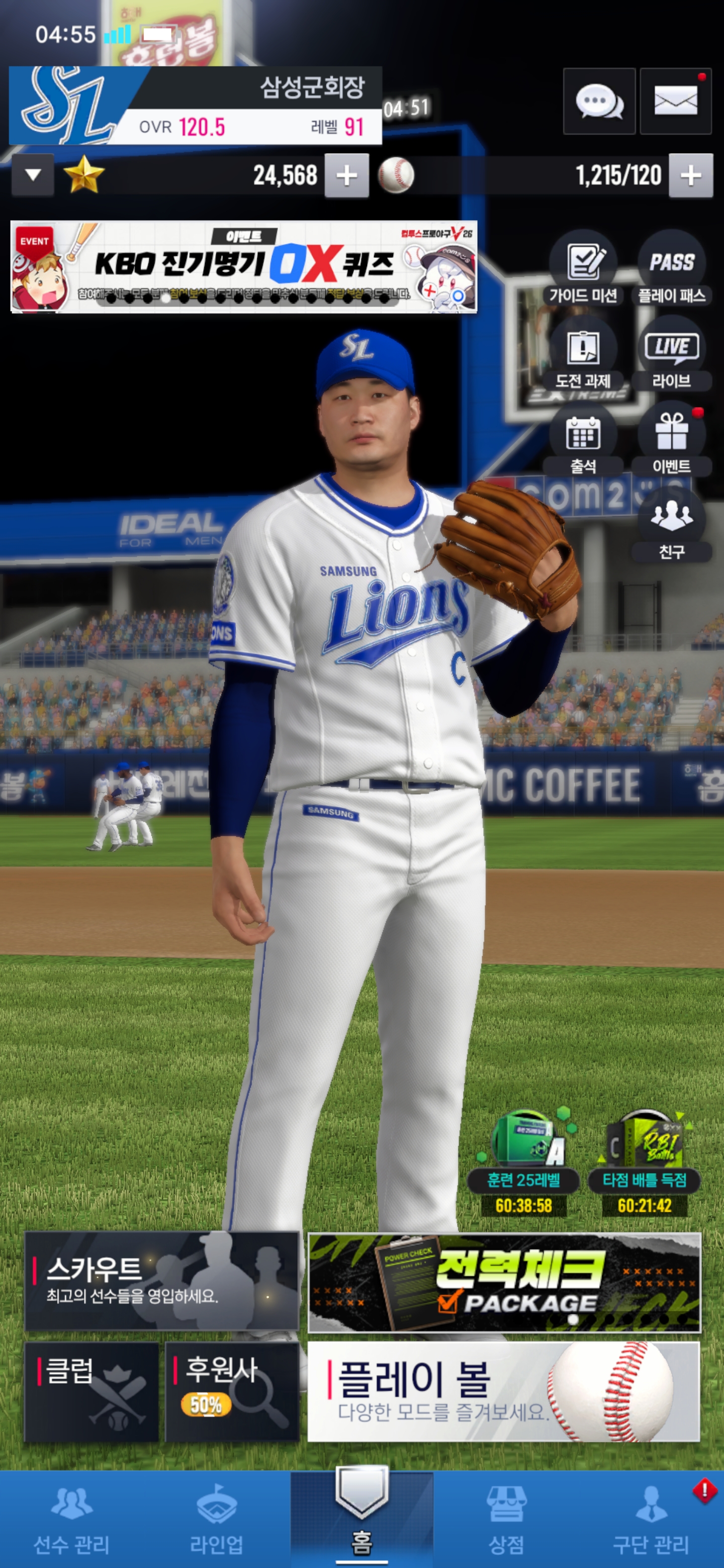Add more stars with plus button
Screen dimensions: 724x1568
click(346, 176)
